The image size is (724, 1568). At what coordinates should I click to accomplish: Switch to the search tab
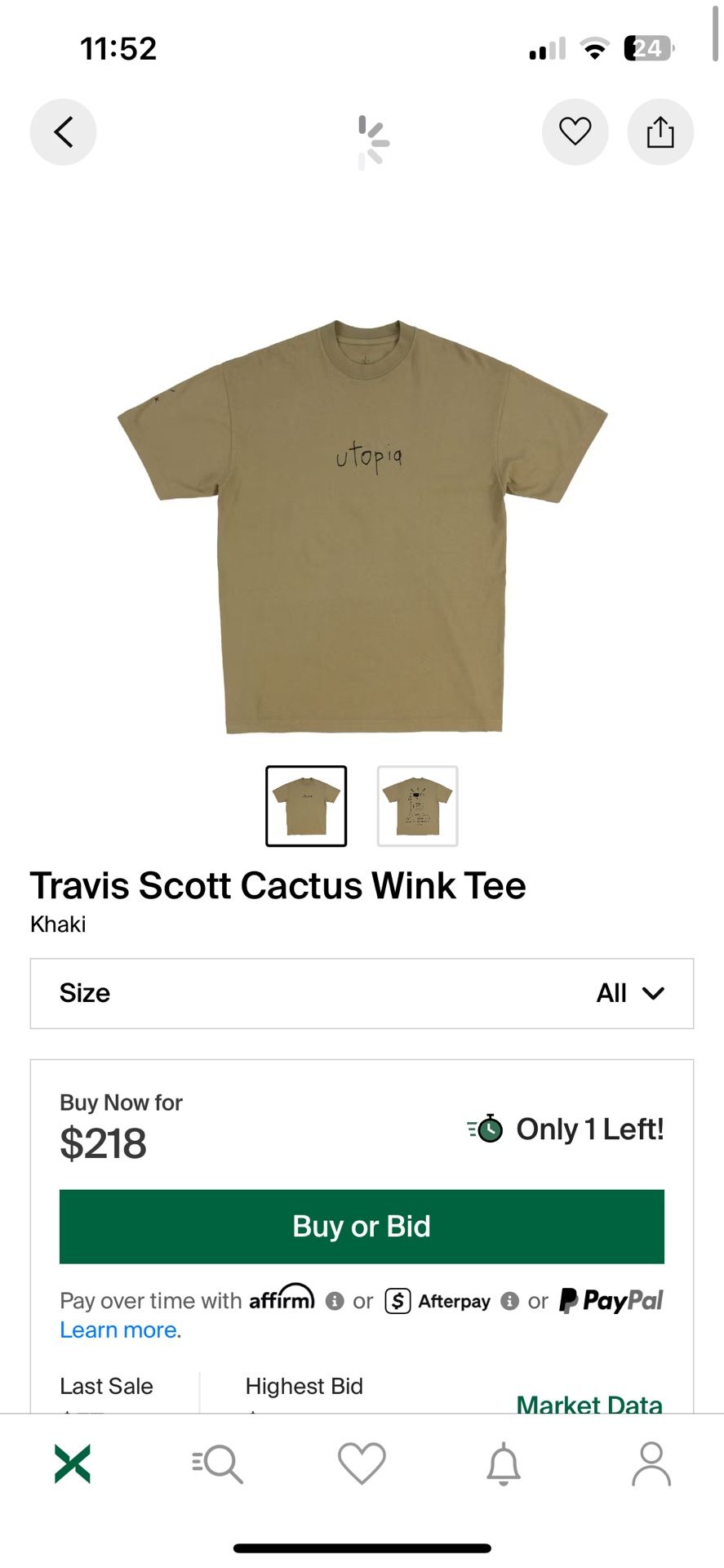coord(217,1463)
